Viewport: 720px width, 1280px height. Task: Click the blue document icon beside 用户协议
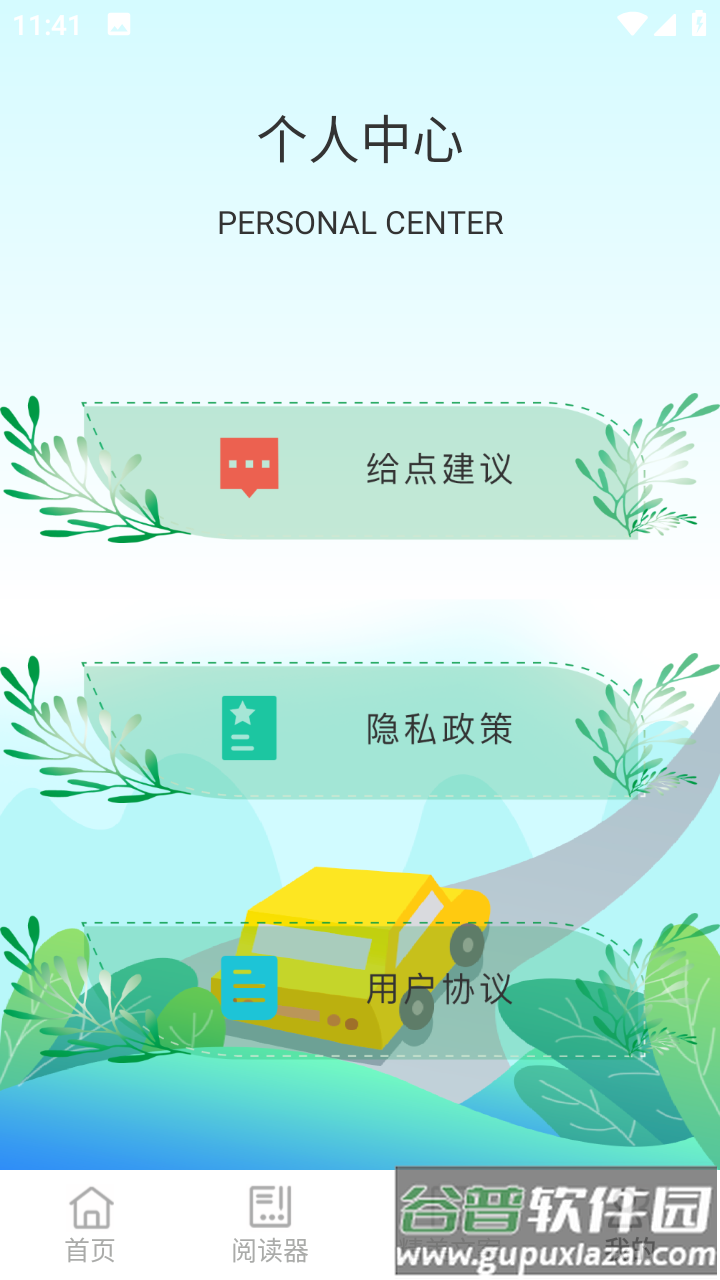(x=249, y=990)
